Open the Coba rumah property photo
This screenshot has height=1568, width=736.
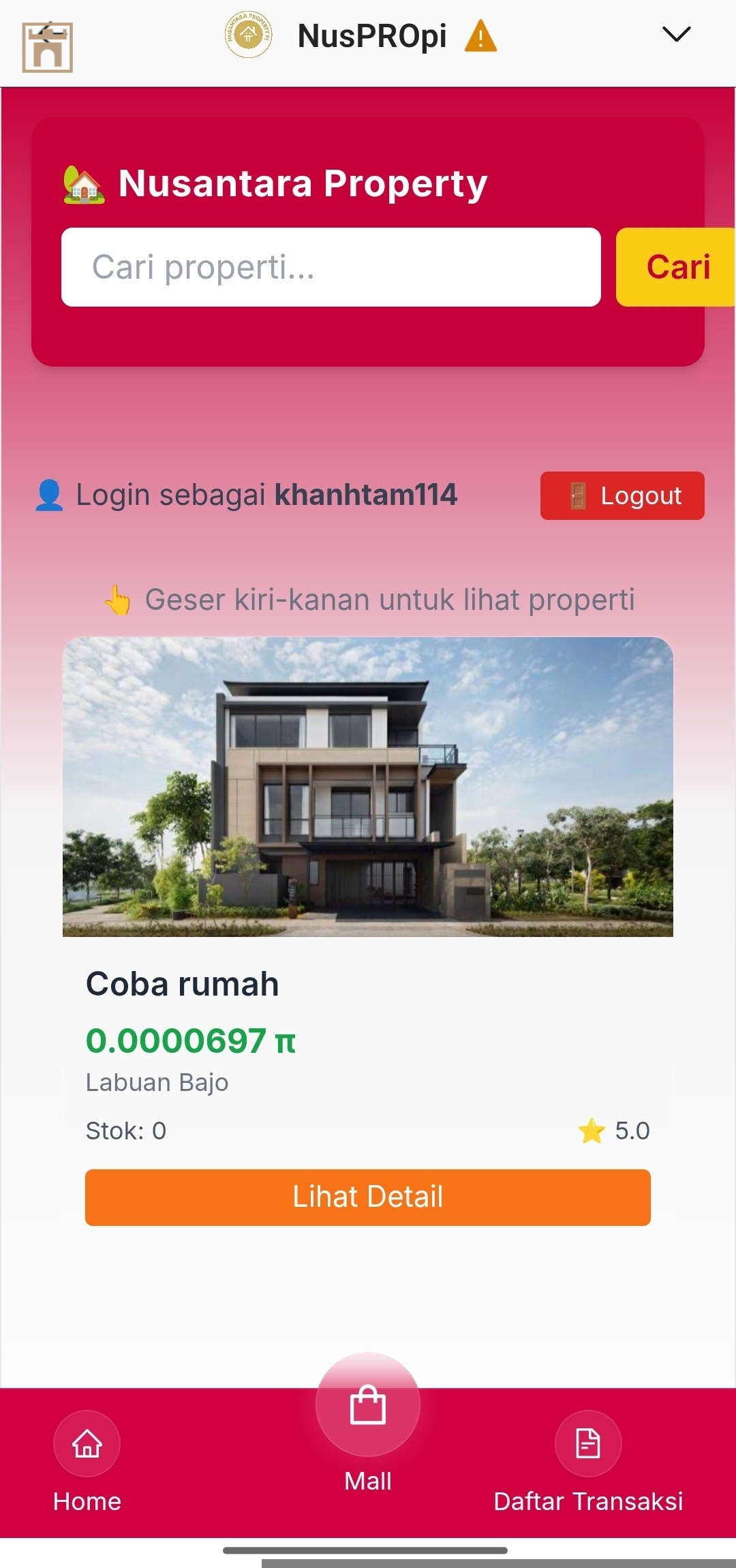[x=368, y=786]
